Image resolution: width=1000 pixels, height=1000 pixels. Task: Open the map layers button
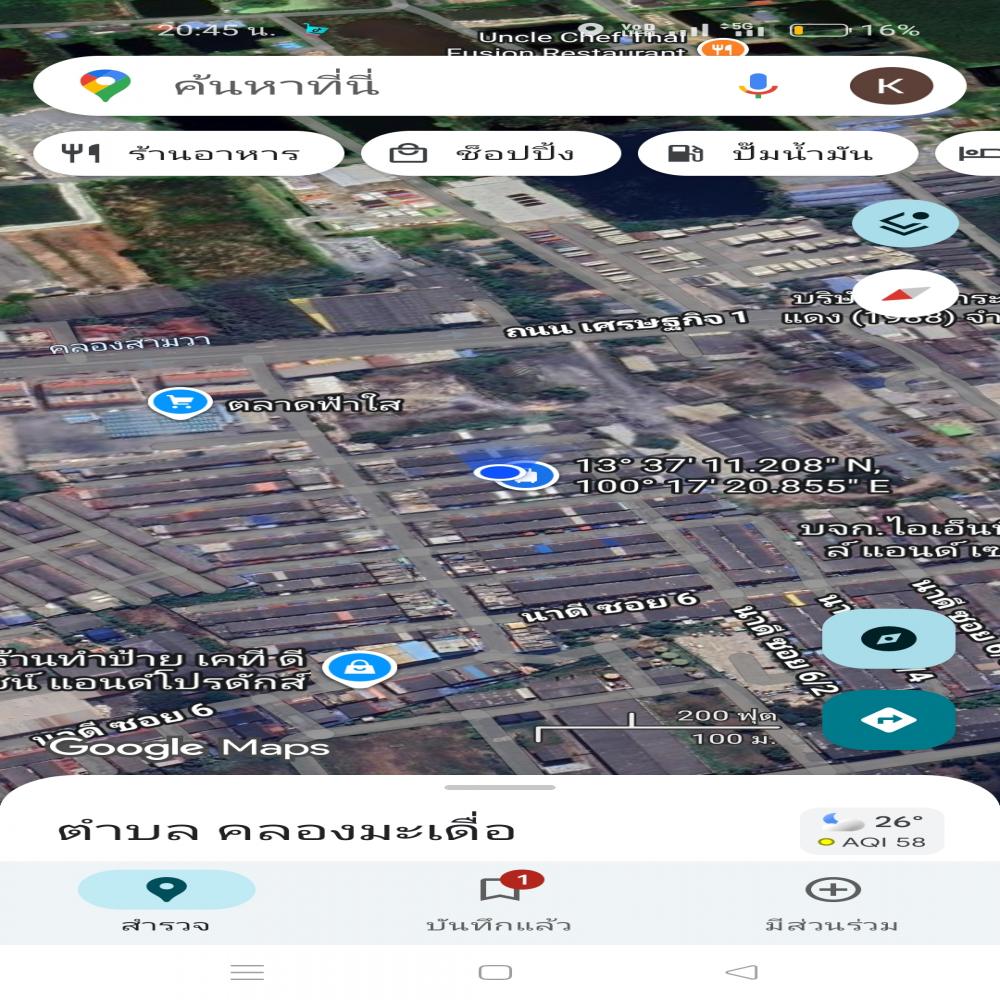coord(905,224)
